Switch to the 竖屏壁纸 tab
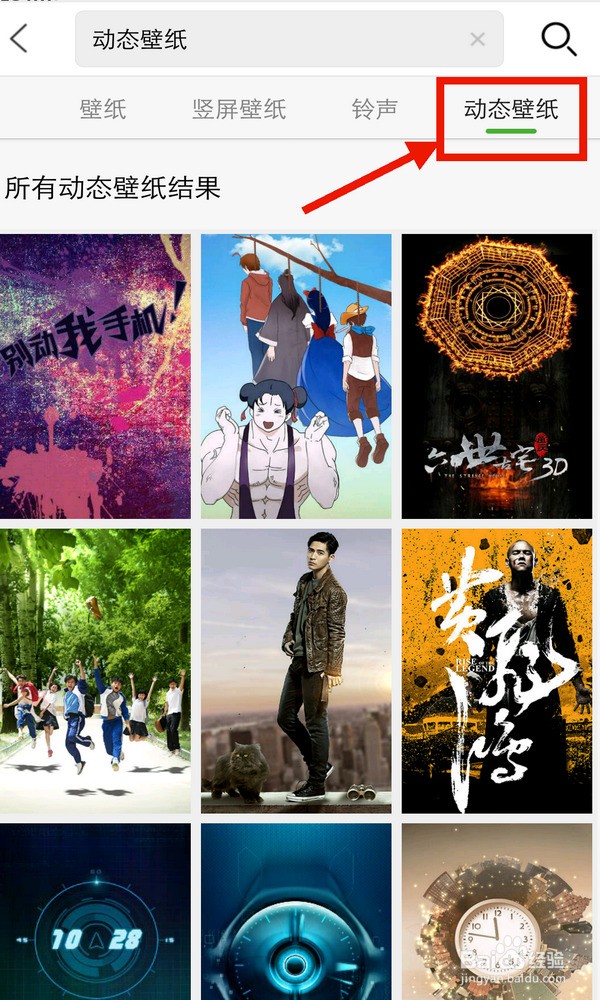Viewport: 600px width, 1000px height. pos(239,109)
